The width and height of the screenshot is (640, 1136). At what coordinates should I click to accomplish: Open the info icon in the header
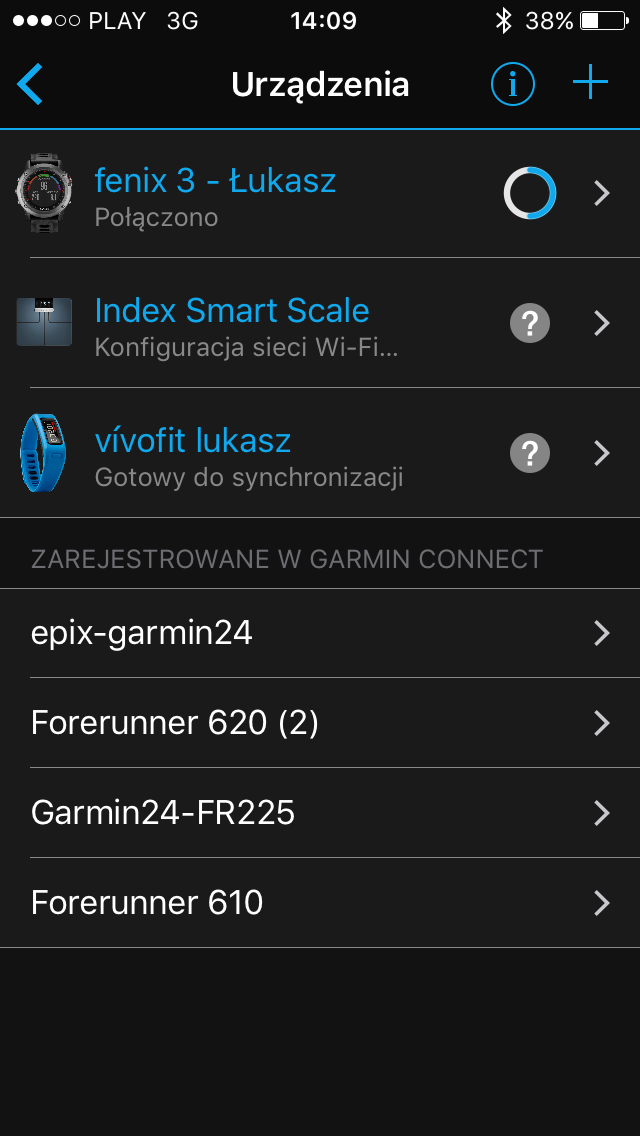point(512,84)
